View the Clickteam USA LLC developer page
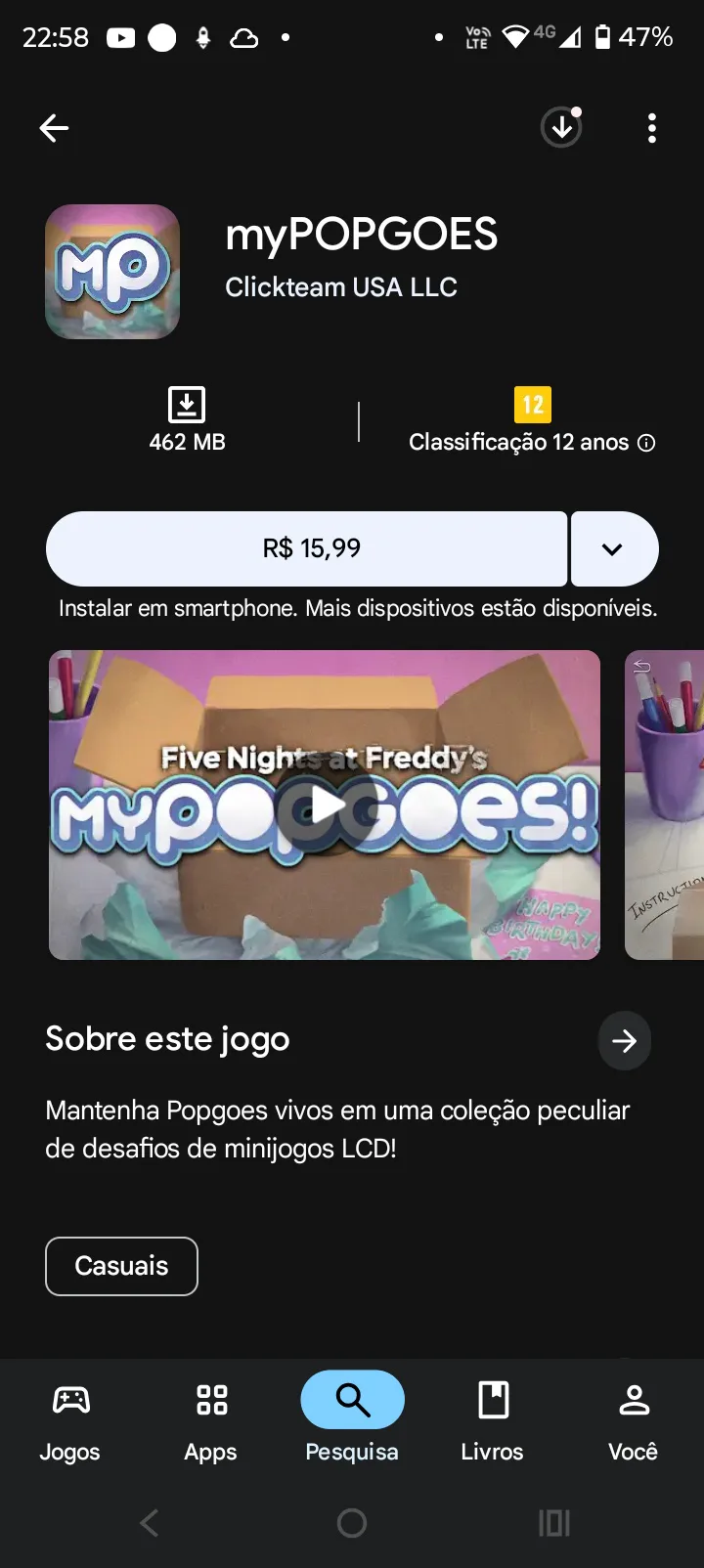This screenshot has width=704, height=1568. pyautogui.click(x=341, y=287)
